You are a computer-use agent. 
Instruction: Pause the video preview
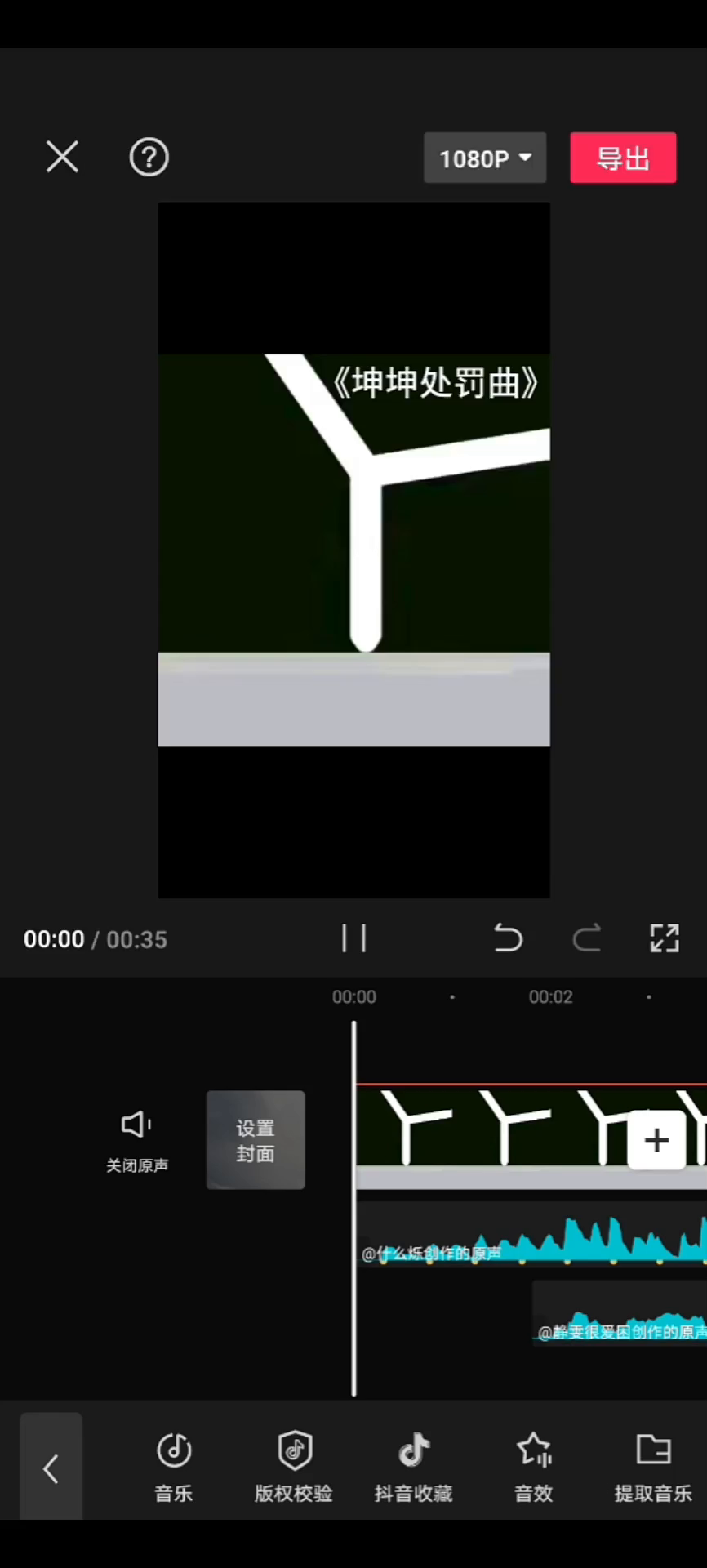(x=353, y=938)
